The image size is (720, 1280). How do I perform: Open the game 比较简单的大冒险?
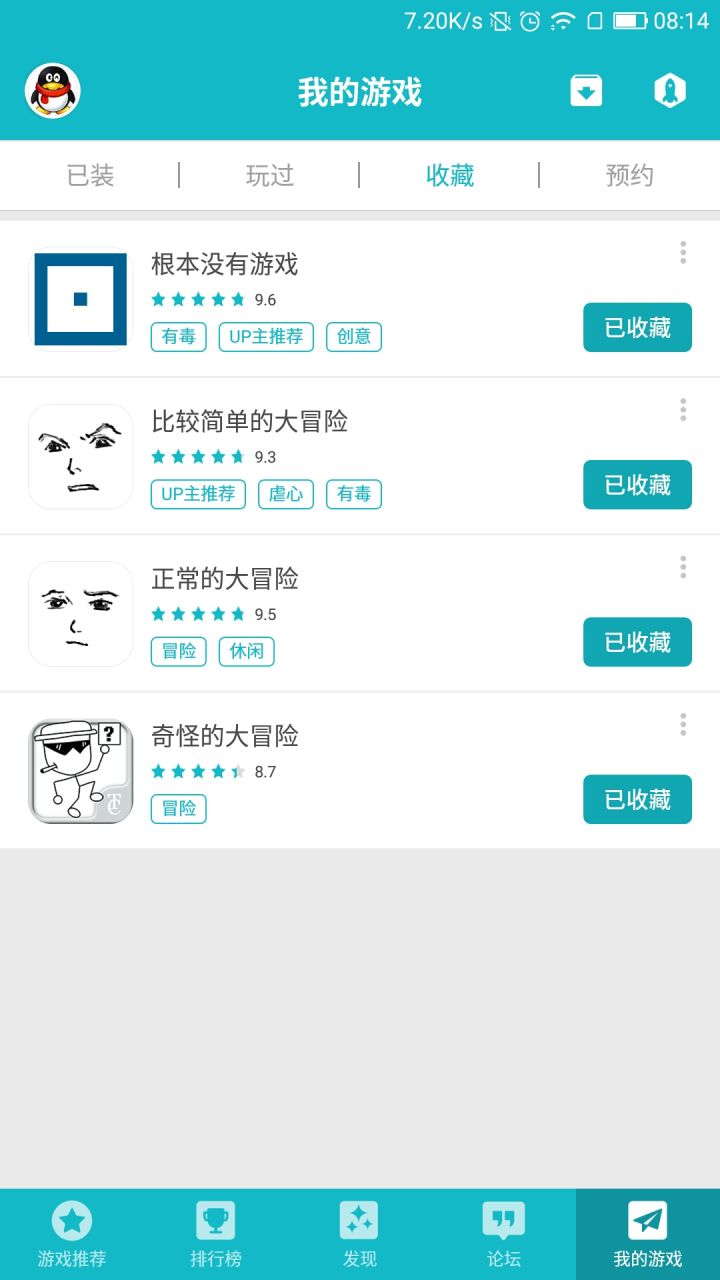click(250, 422)
